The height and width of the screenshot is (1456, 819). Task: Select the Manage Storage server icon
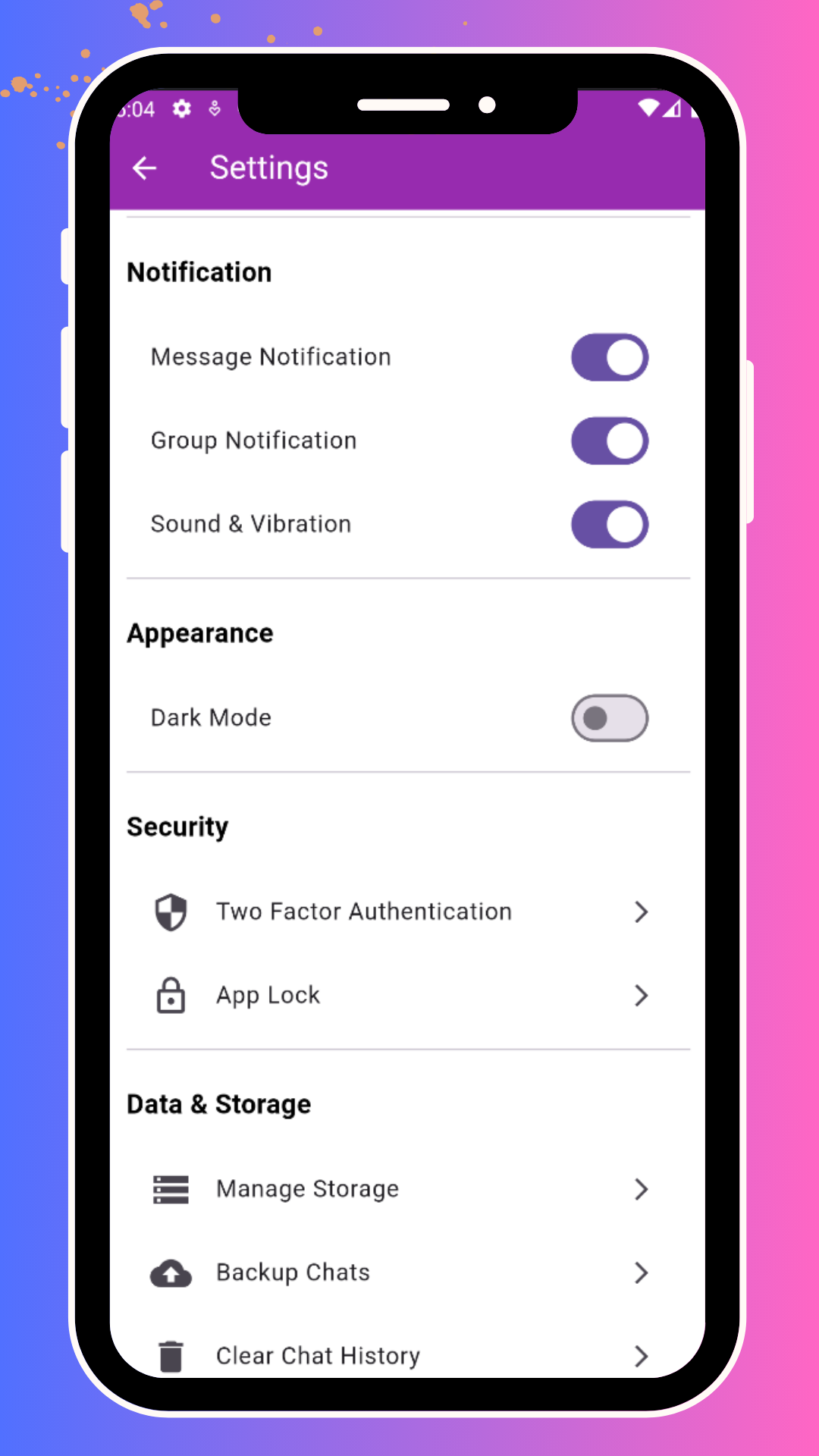170,1189
